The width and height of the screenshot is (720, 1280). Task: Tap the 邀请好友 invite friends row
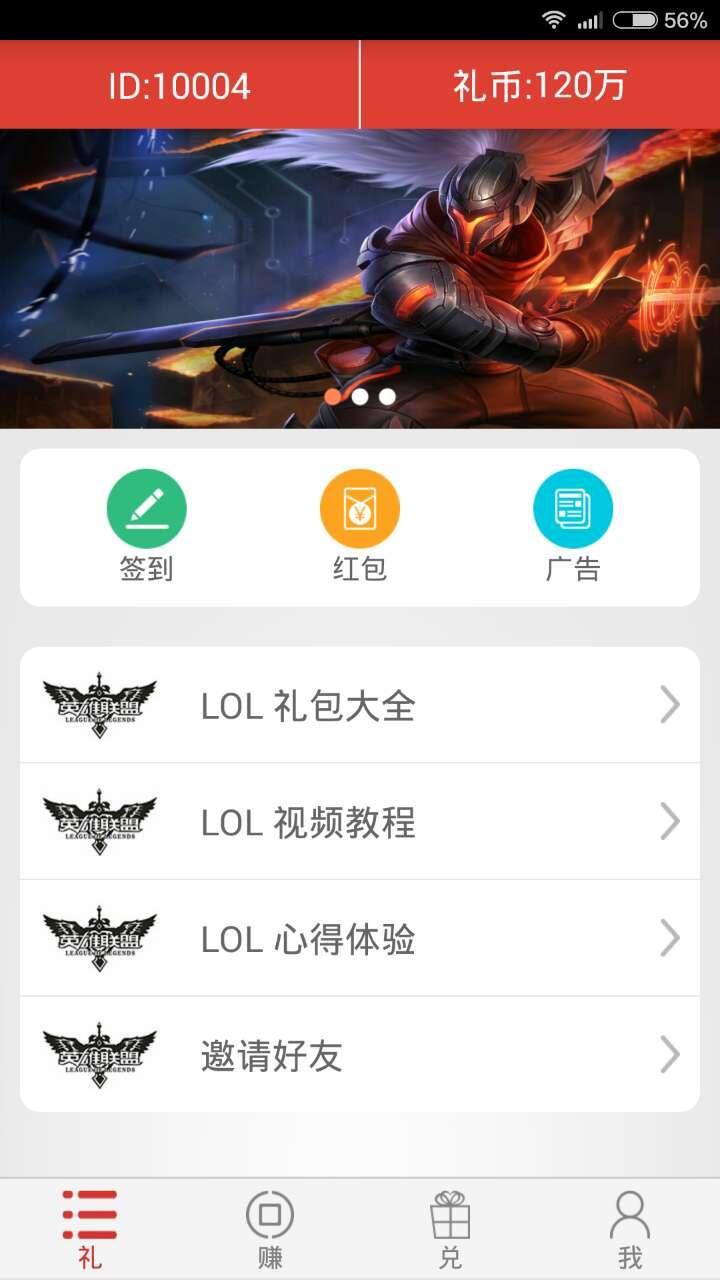click(x=360, y=1056)
